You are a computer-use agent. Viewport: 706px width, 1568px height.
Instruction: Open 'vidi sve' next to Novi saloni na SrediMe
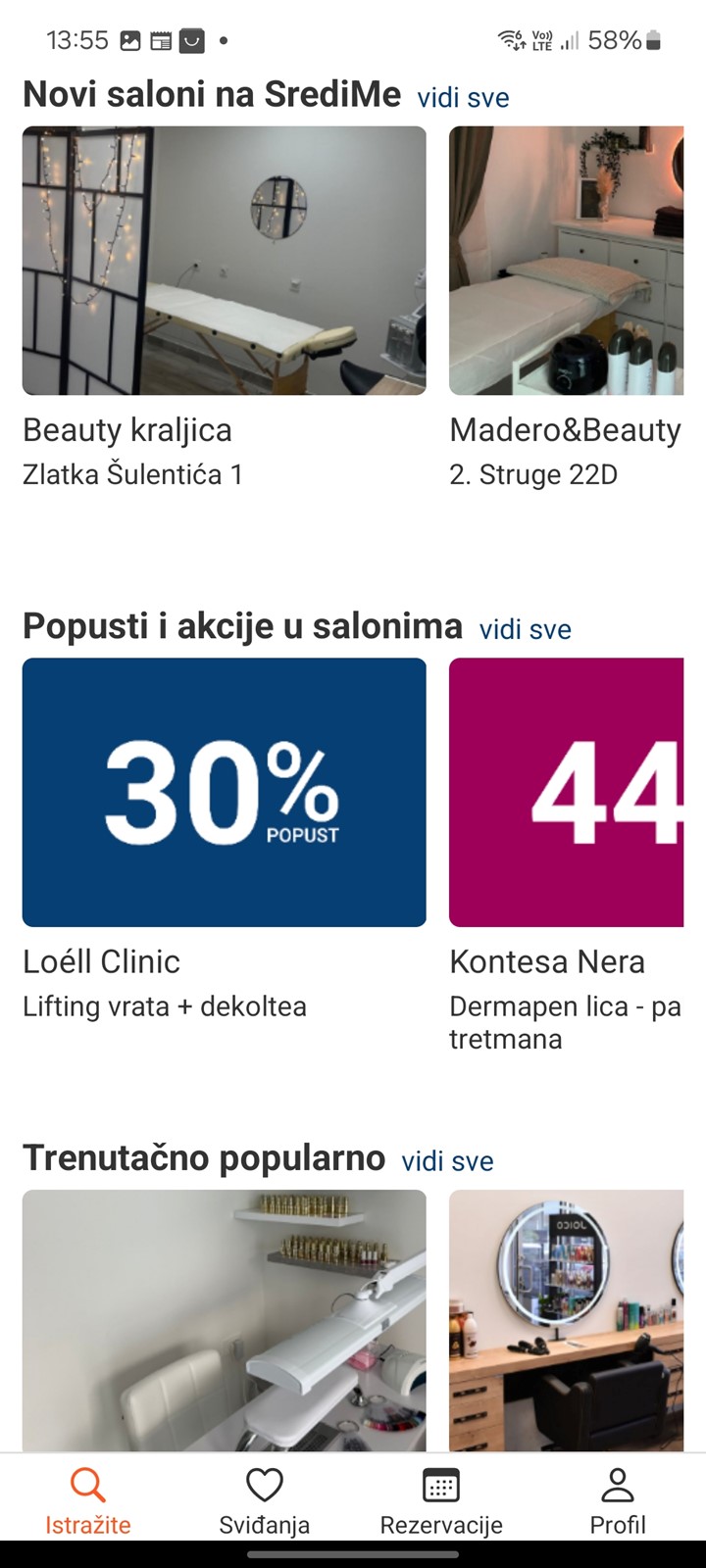pyautogui.click(x=463, y=98)
